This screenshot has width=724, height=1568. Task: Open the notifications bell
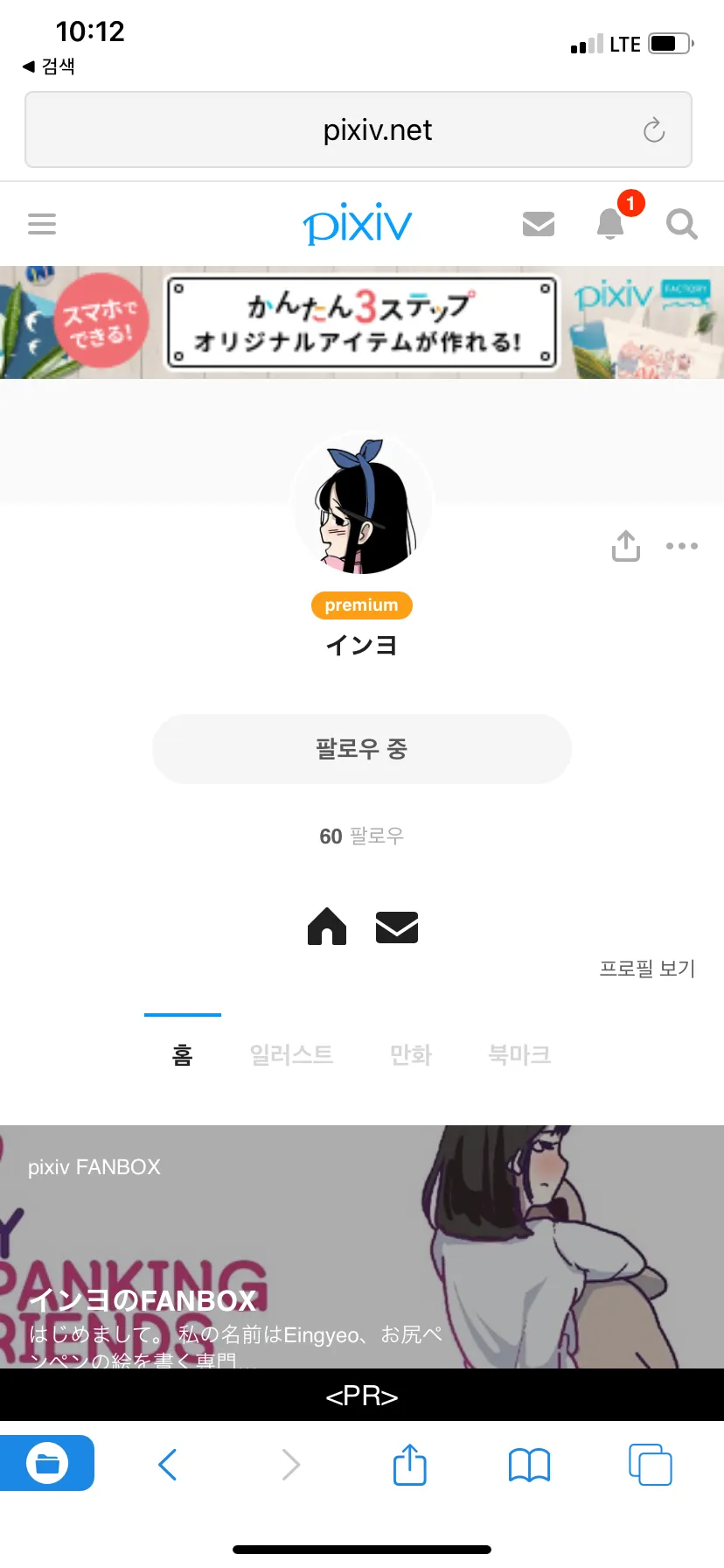click(x=610, y=224)
